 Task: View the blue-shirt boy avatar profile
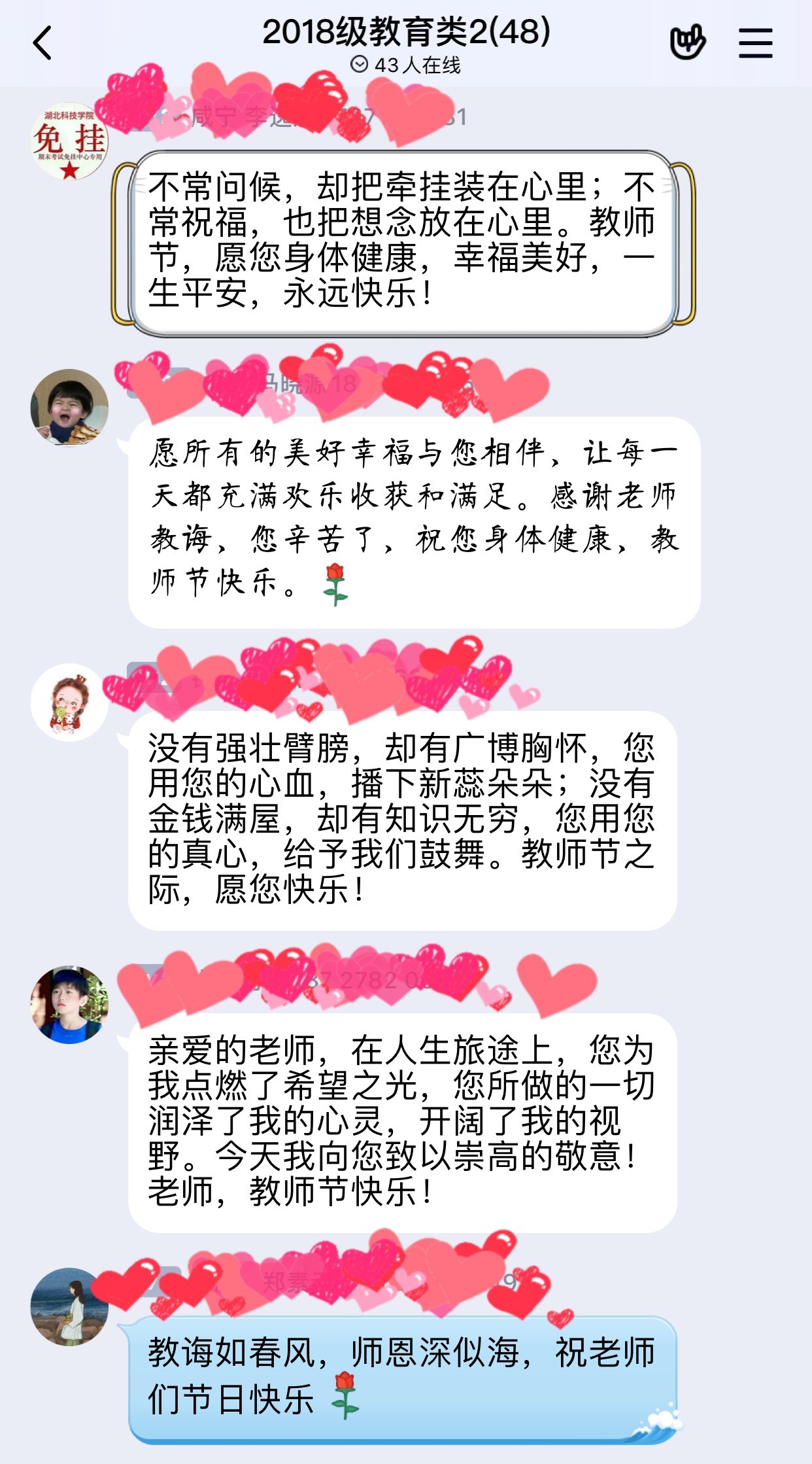tap(69, 1004)
